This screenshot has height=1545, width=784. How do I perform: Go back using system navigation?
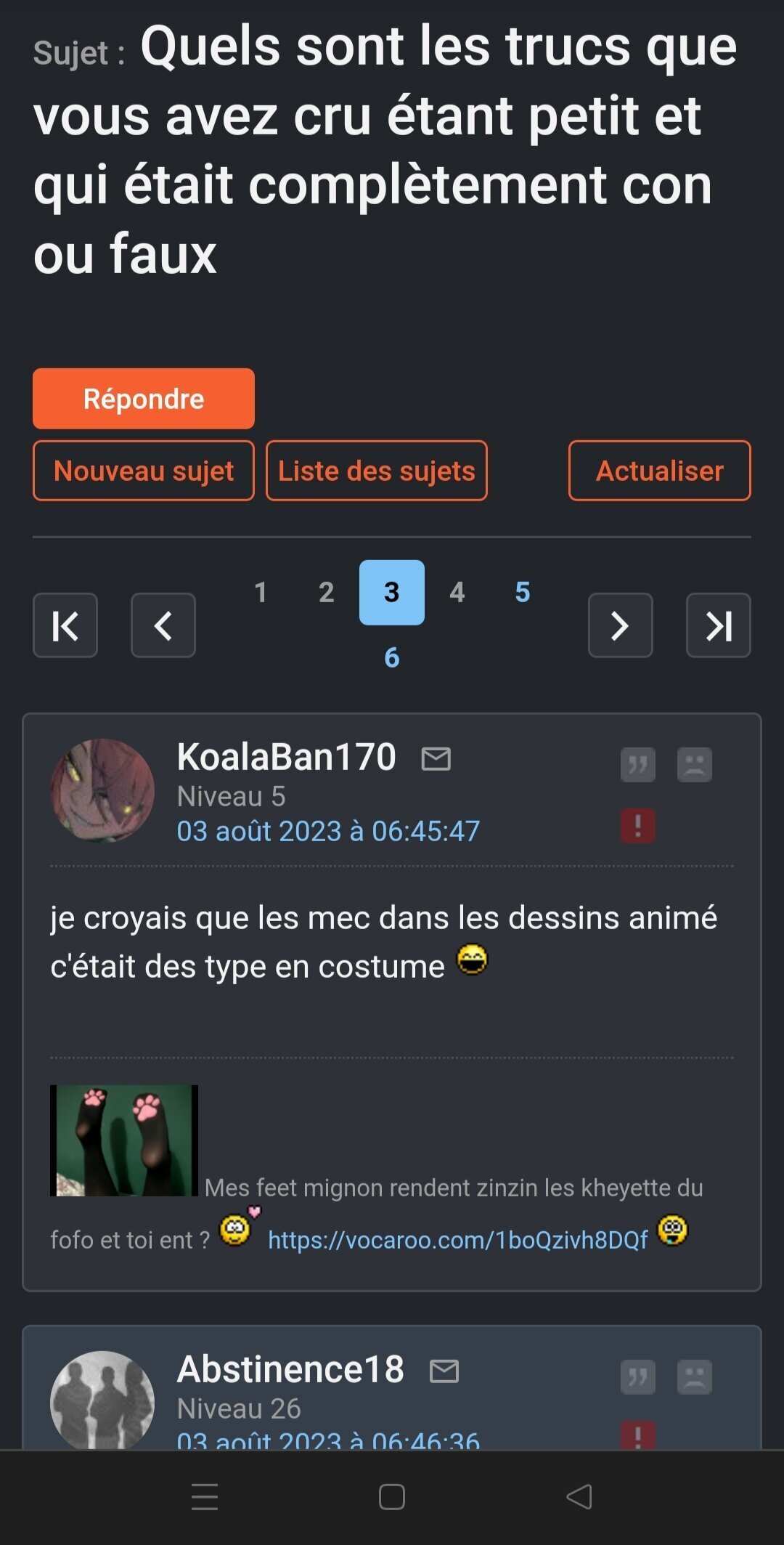coord(579,1496)
